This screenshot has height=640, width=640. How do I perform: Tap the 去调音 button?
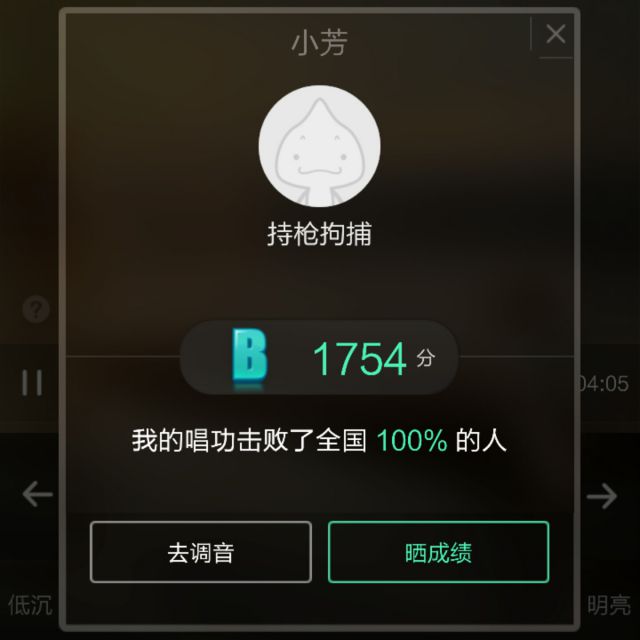[200, 552]
